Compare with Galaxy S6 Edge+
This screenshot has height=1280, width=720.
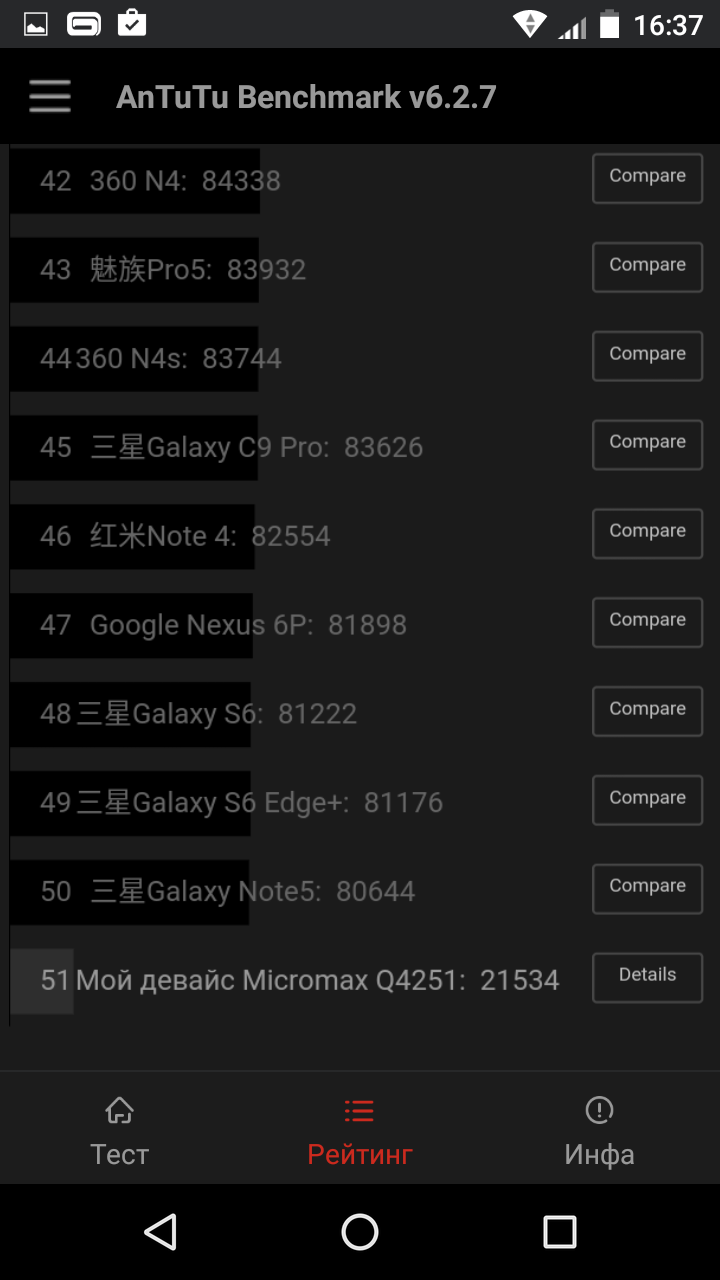pos(647,800)
